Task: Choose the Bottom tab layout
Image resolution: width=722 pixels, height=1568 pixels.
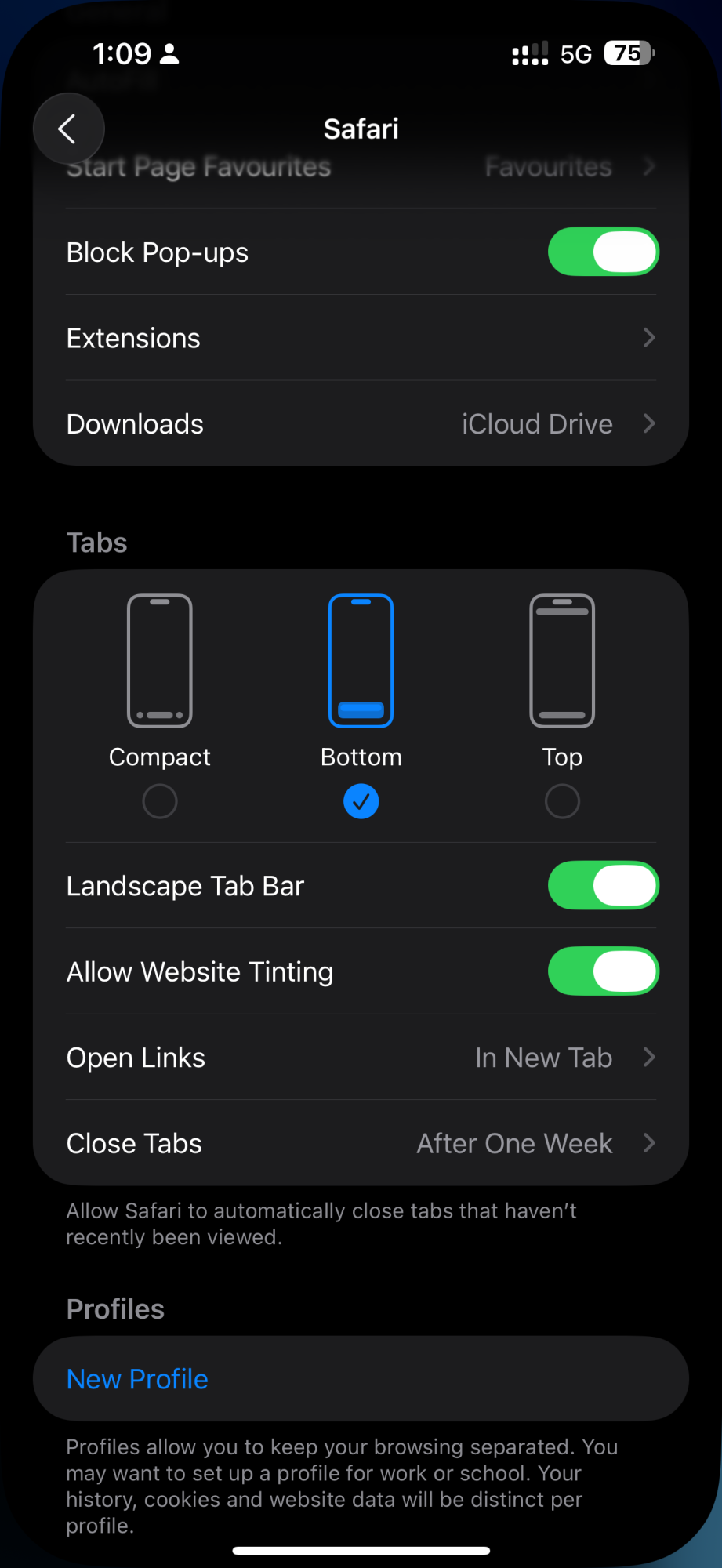Action: [361, 800]
